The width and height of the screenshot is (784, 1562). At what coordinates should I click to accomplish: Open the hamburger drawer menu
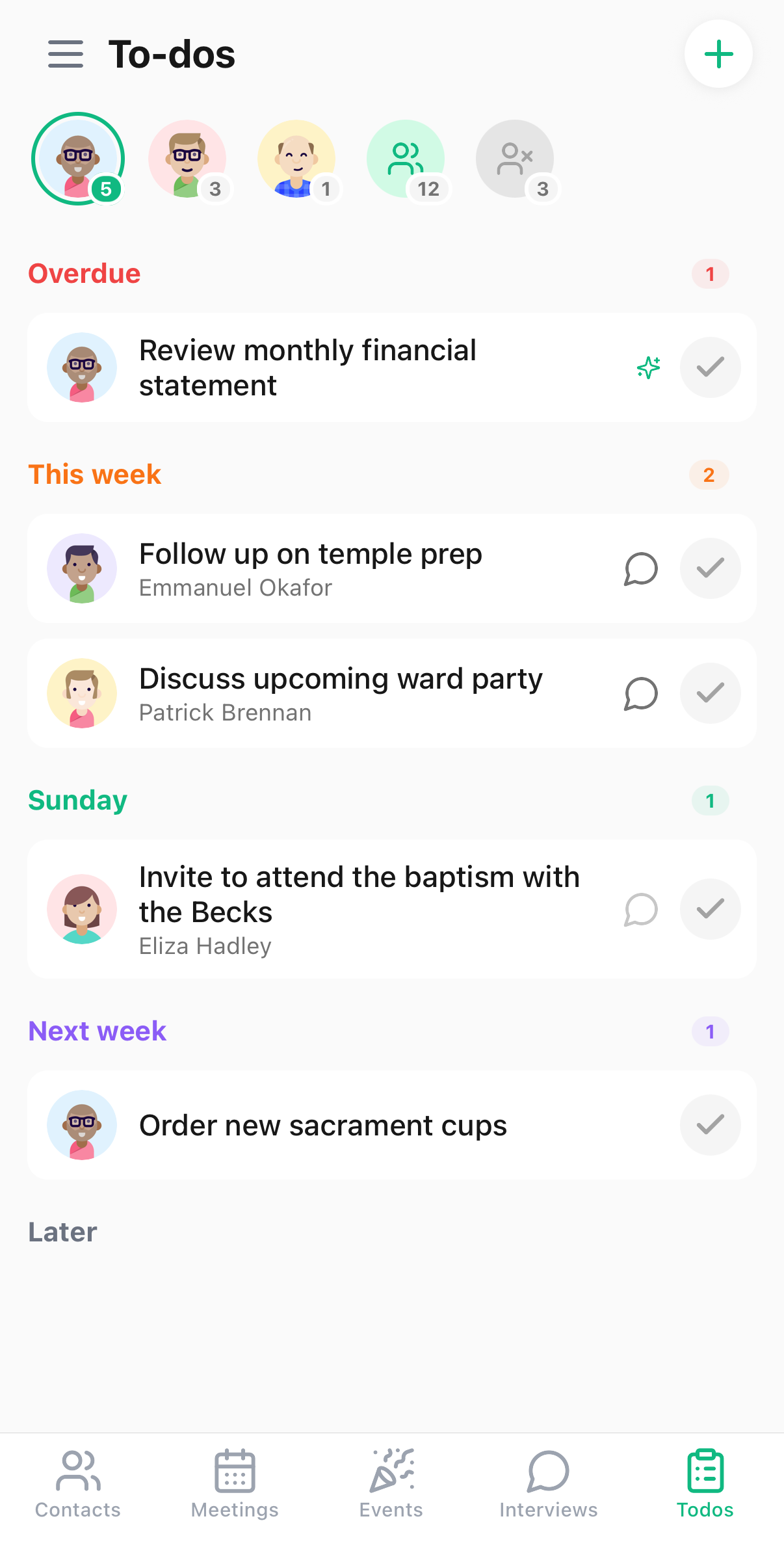(66, 54)
